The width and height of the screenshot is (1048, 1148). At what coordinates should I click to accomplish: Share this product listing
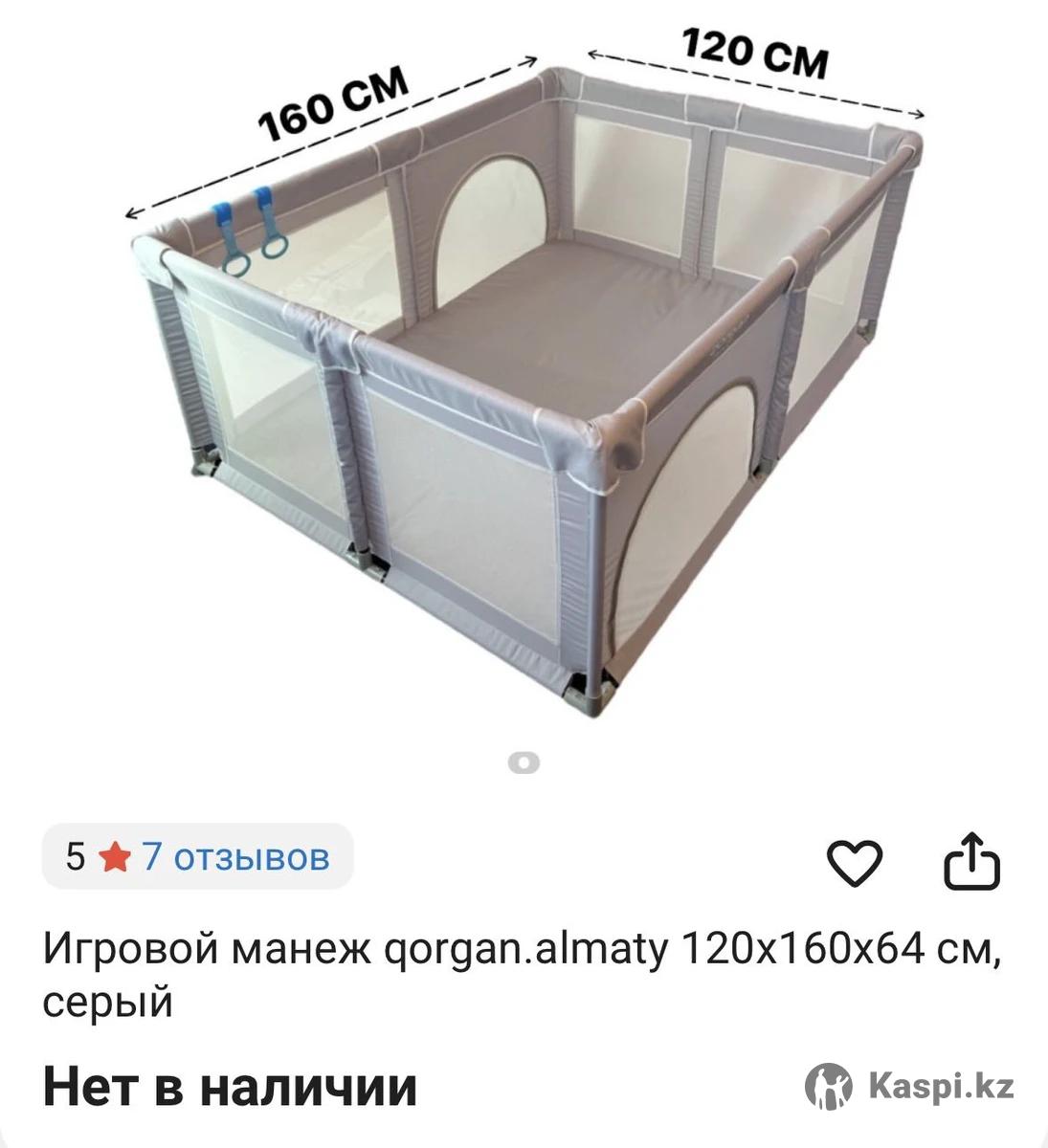tap(971, 862)
